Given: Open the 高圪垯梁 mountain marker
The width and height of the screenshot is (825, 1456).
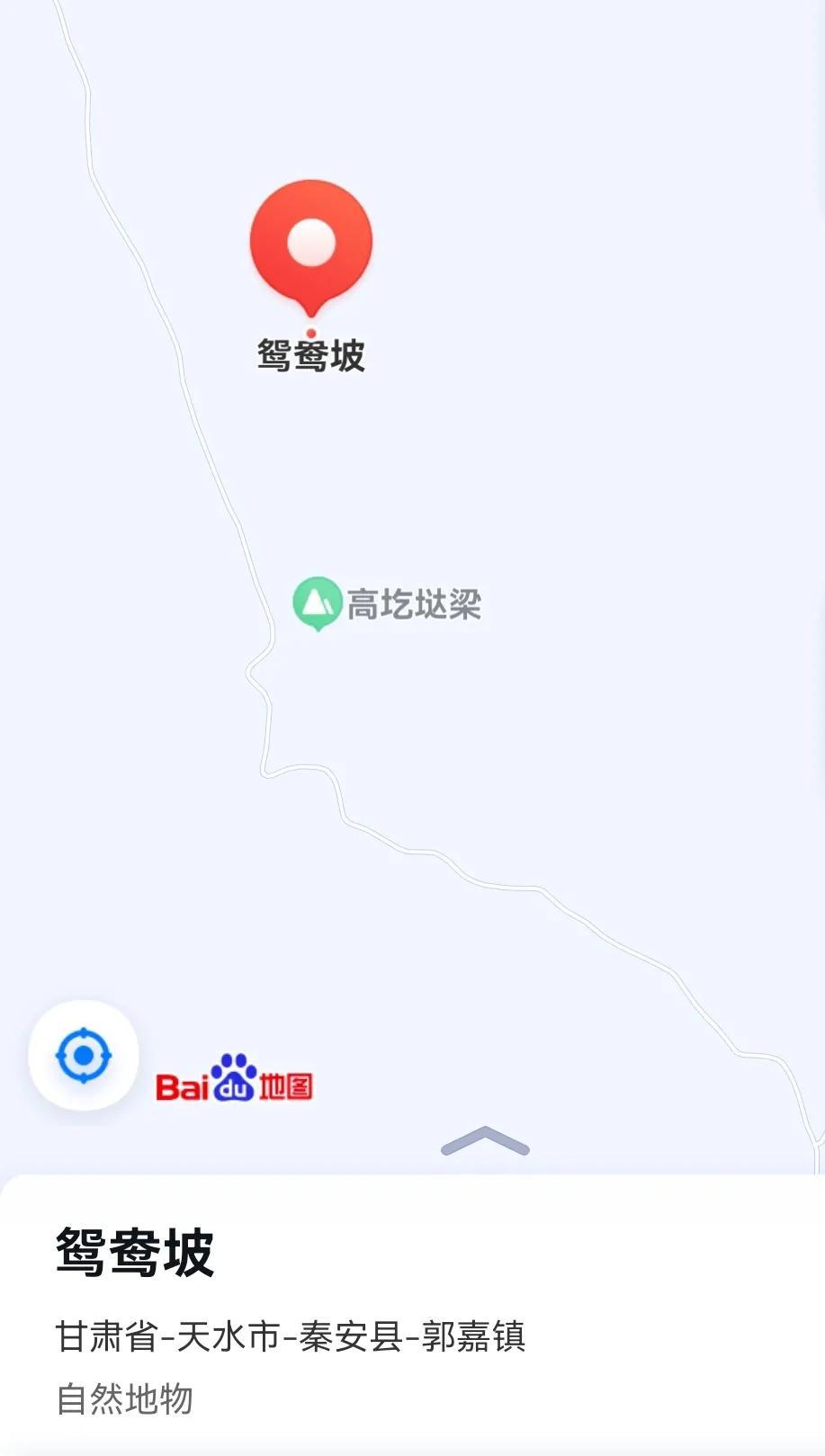Looking at the screenshot, I should [x=317, y=603].
